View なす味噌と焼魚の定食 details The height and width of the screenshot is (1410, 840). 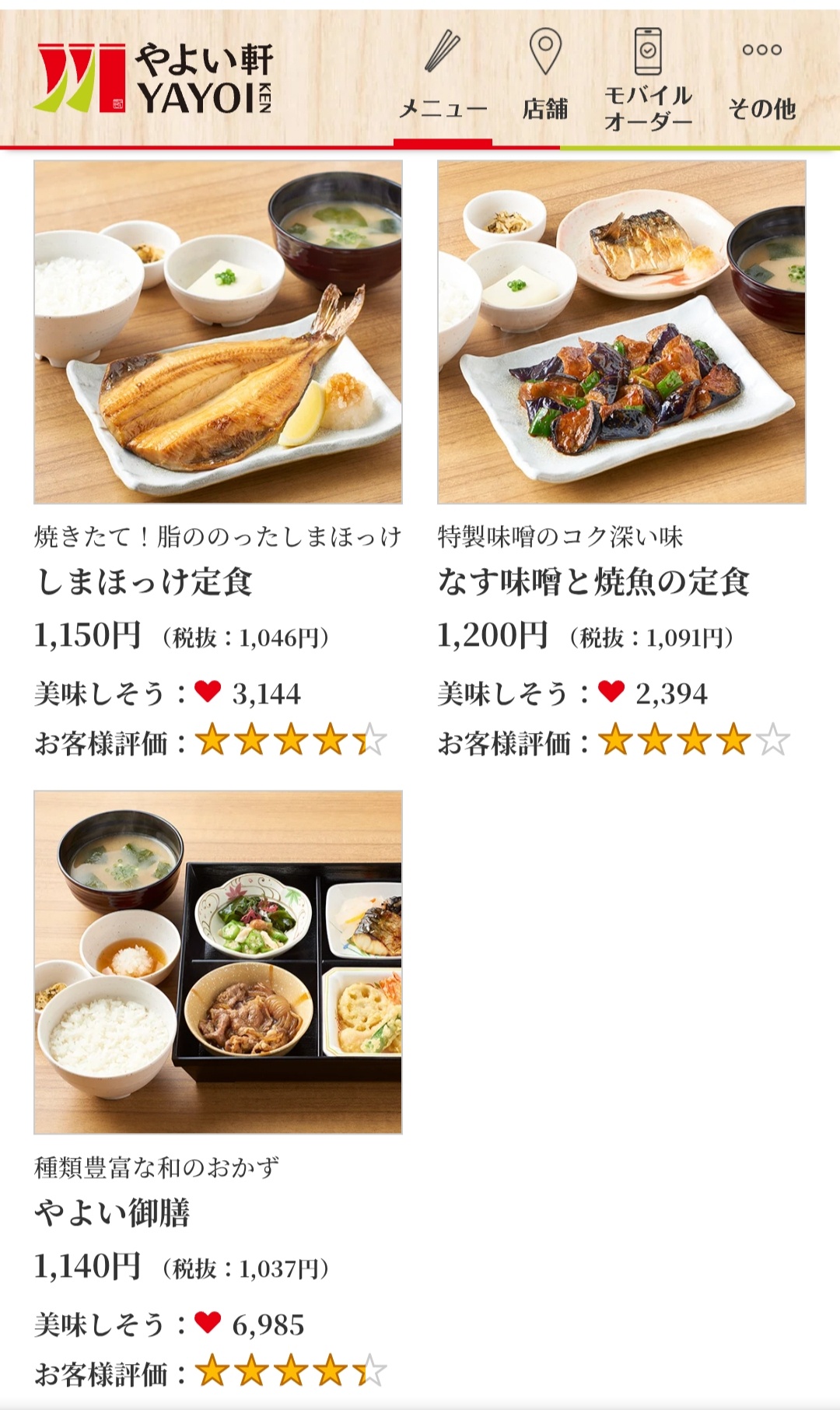point(621,332)
